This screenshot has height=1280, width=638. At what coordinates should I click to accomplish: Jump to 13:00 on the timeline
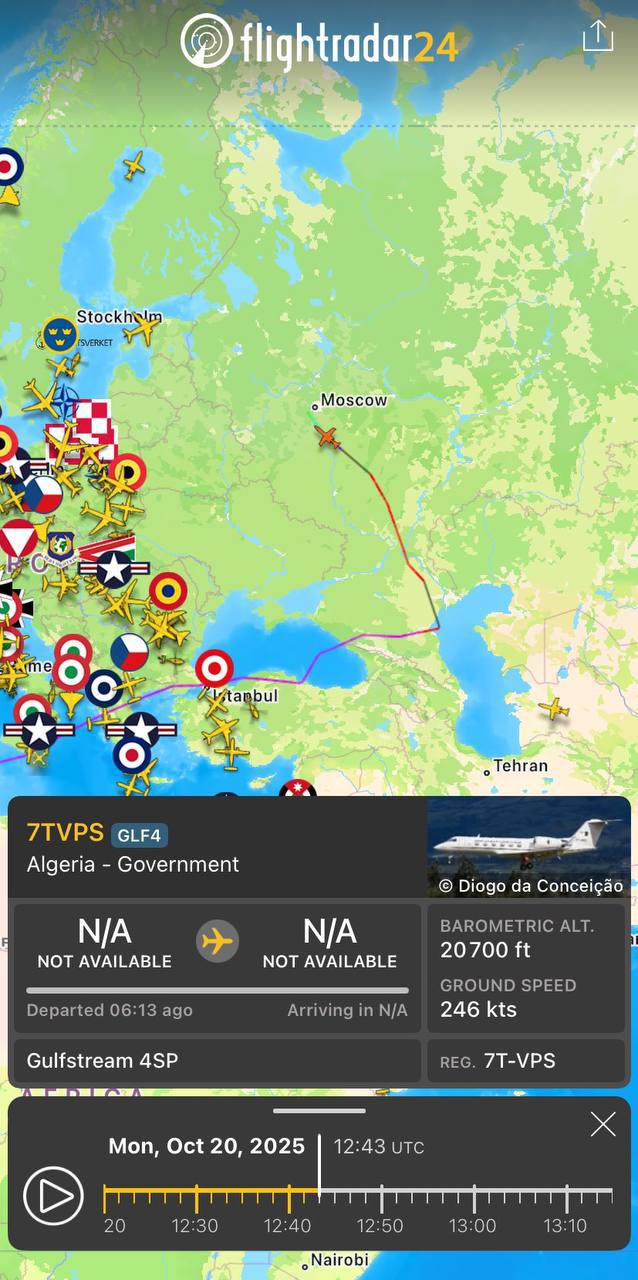[x=472, y=1194]
